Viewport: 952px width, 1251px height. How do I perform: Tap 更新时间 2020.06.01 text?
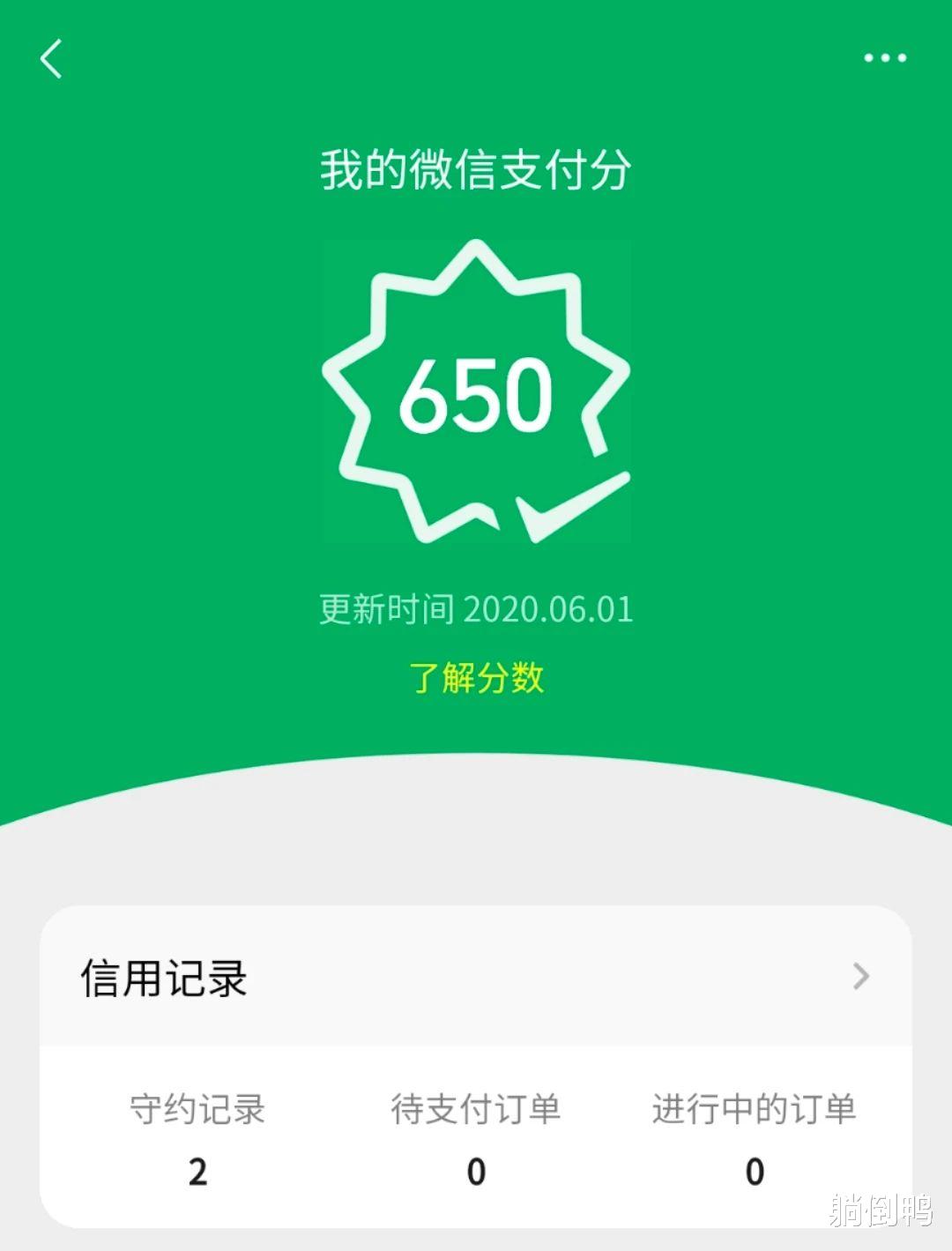click(x=476, y=608)
